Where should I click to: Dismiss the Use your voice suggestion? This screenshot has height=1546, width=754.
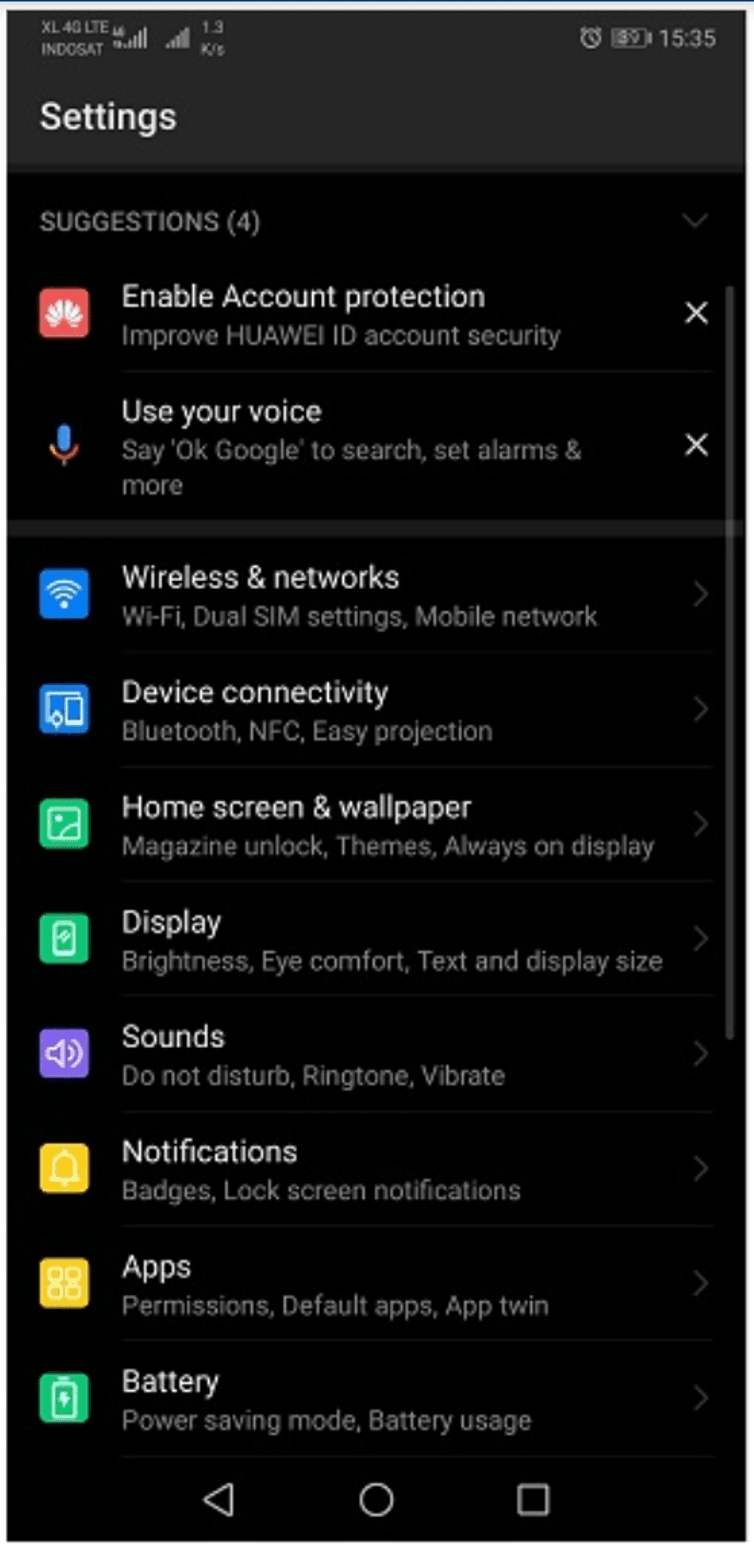pos(696,445)
